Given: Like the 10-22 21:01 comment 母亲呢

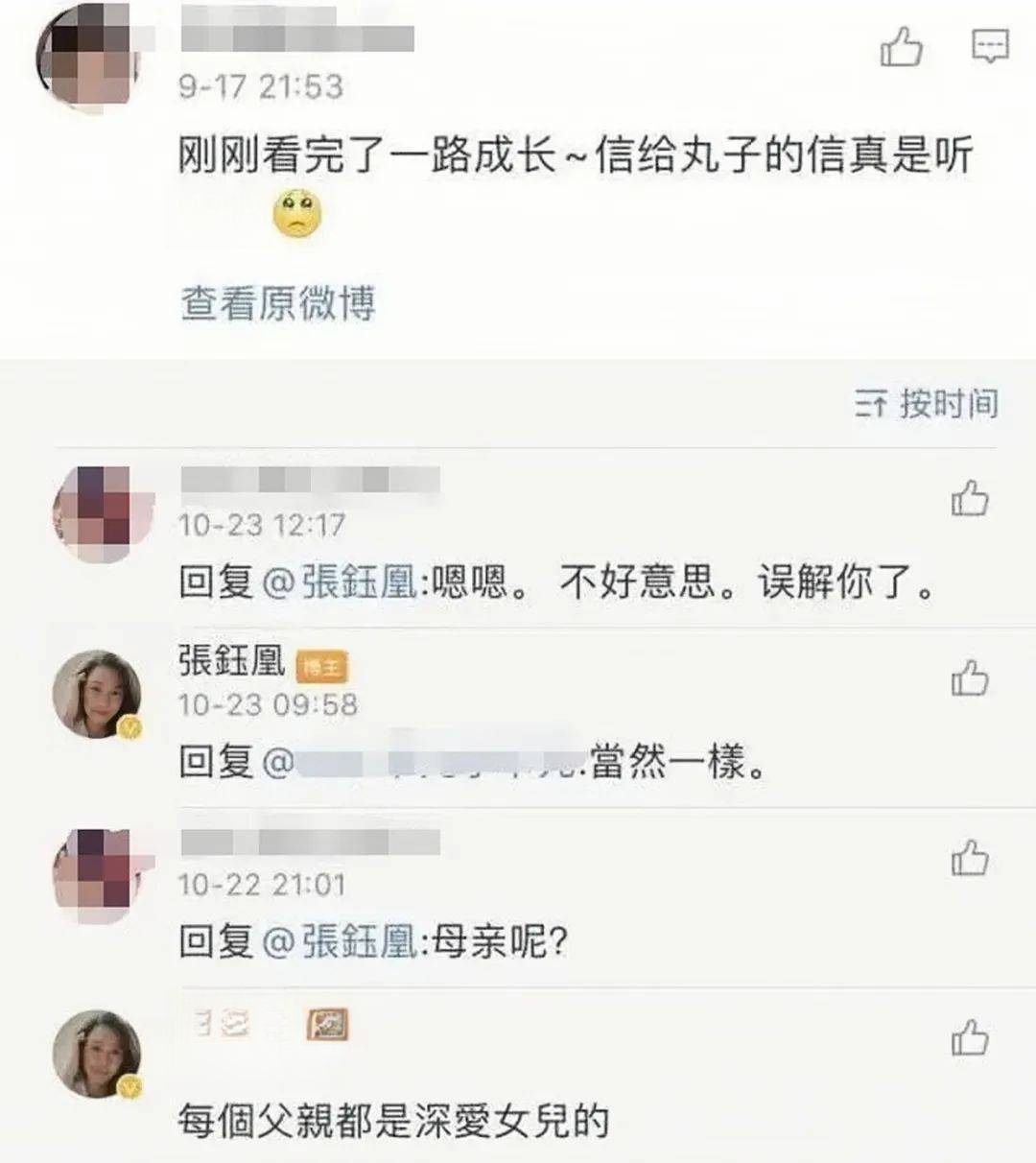Looking at the screenshot, I should click(970, 858).
